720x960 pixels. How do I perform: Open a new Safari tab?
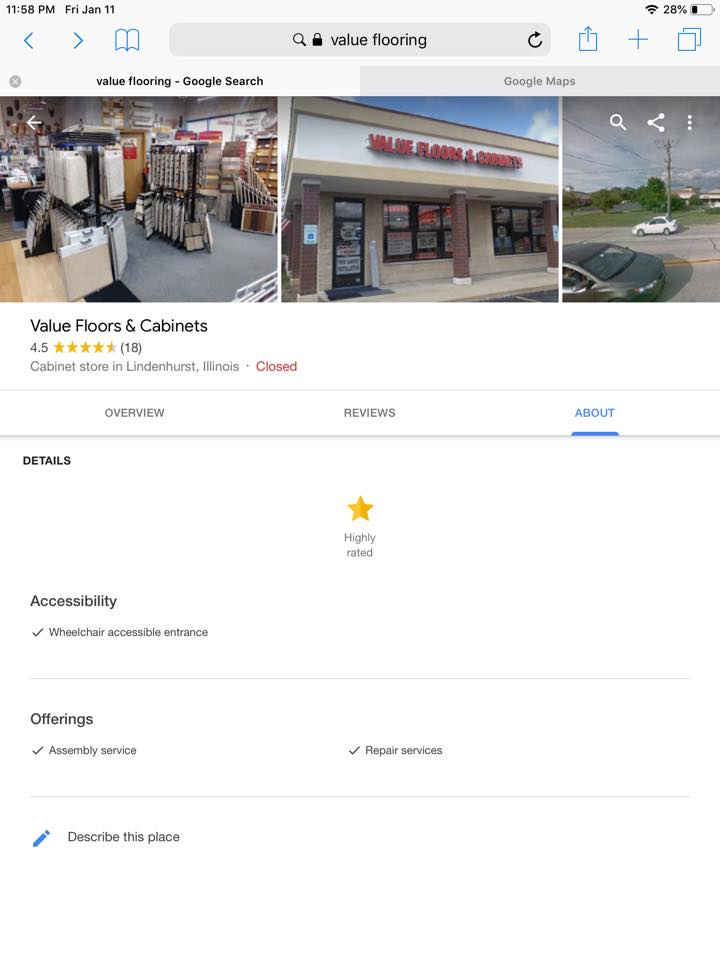tap(638, 40)
